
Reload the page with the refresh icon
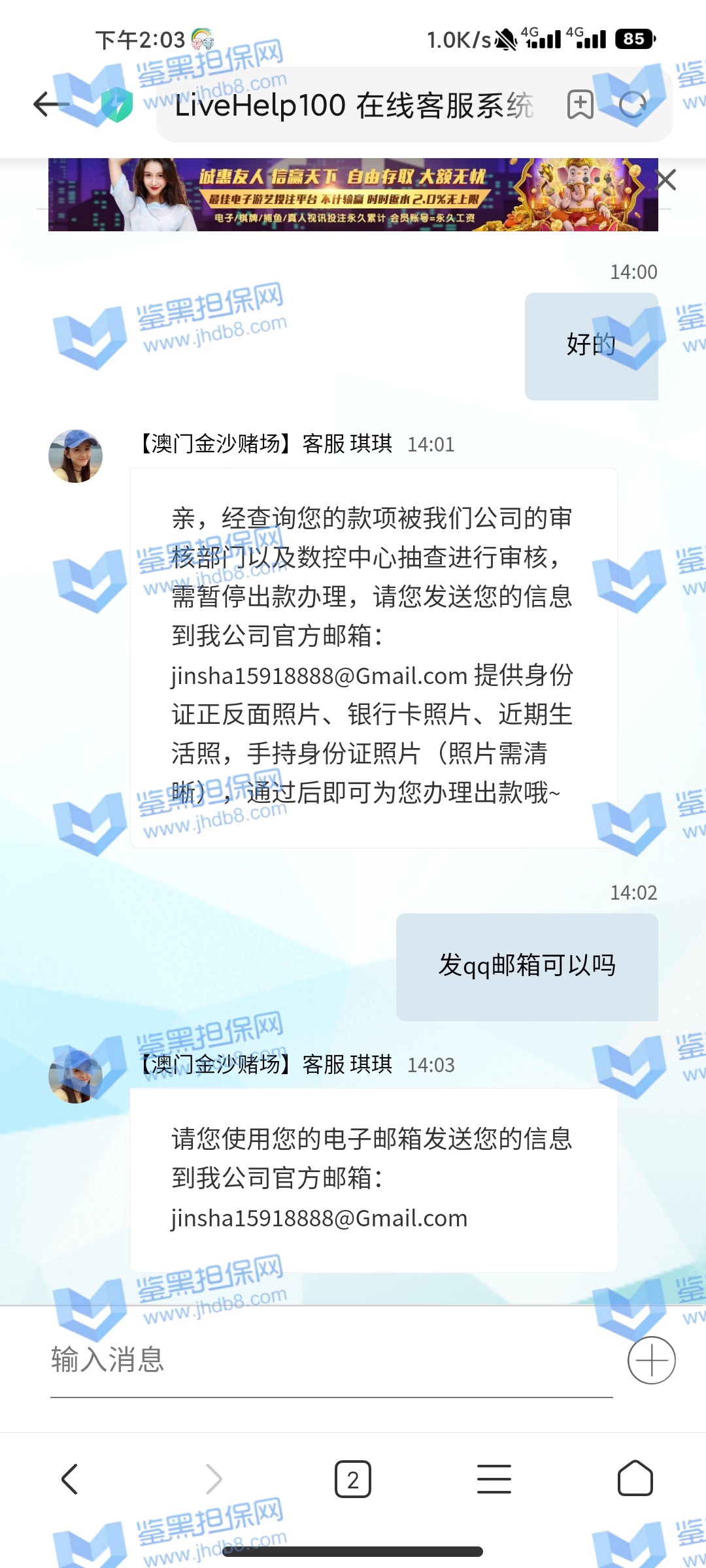pos(632,105)
